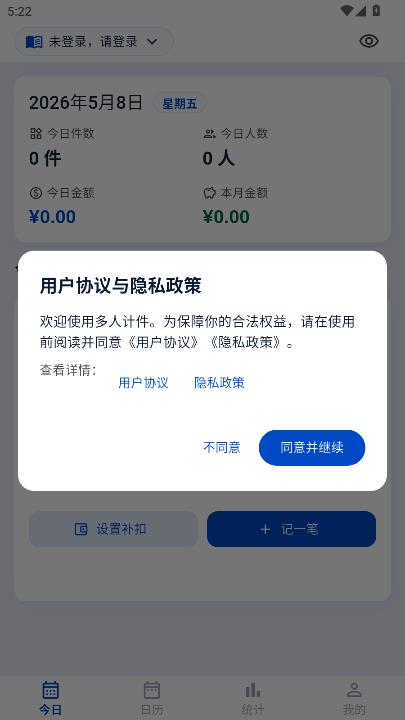The height and width of the screenshot is (720, 405).
Task: Open the 用户协议 link
Action: [x=143, y=382]
